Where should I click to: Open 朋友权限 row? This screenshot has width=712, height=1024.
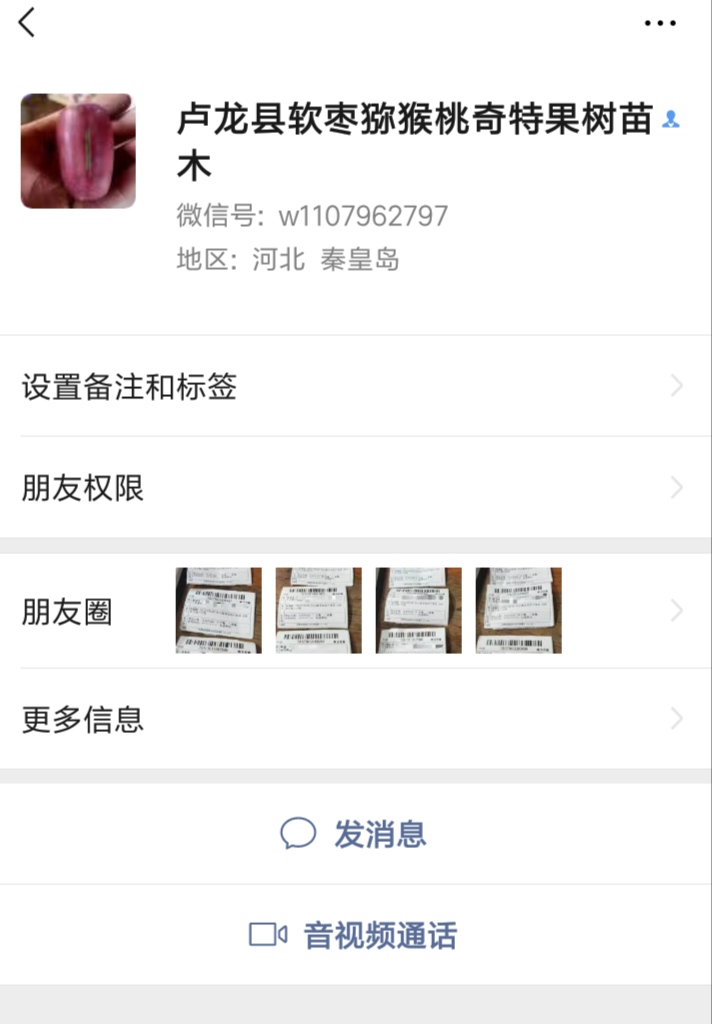pyautogui.click(x=355, y=488)
